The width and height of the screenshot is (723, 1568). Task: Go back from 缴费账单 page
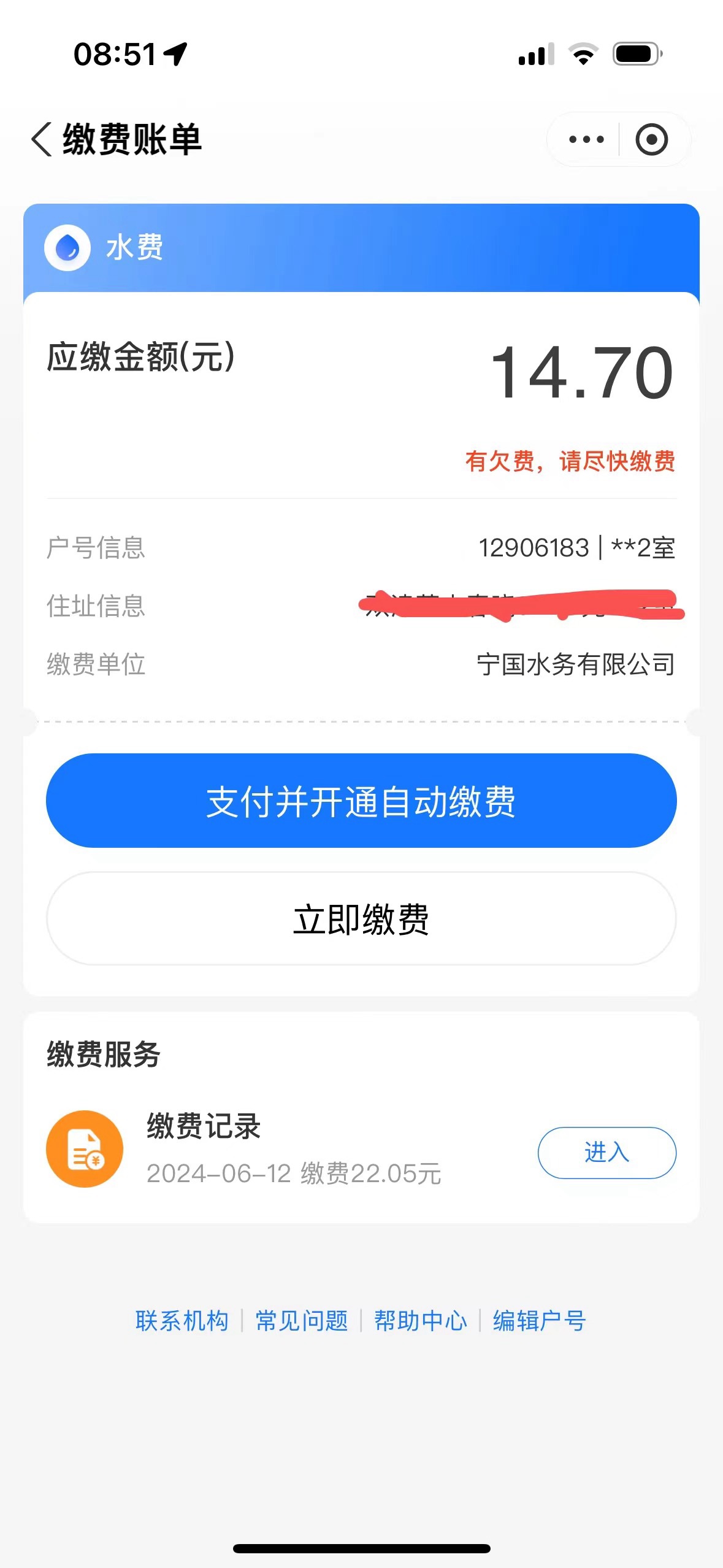(x=41, y=139)
